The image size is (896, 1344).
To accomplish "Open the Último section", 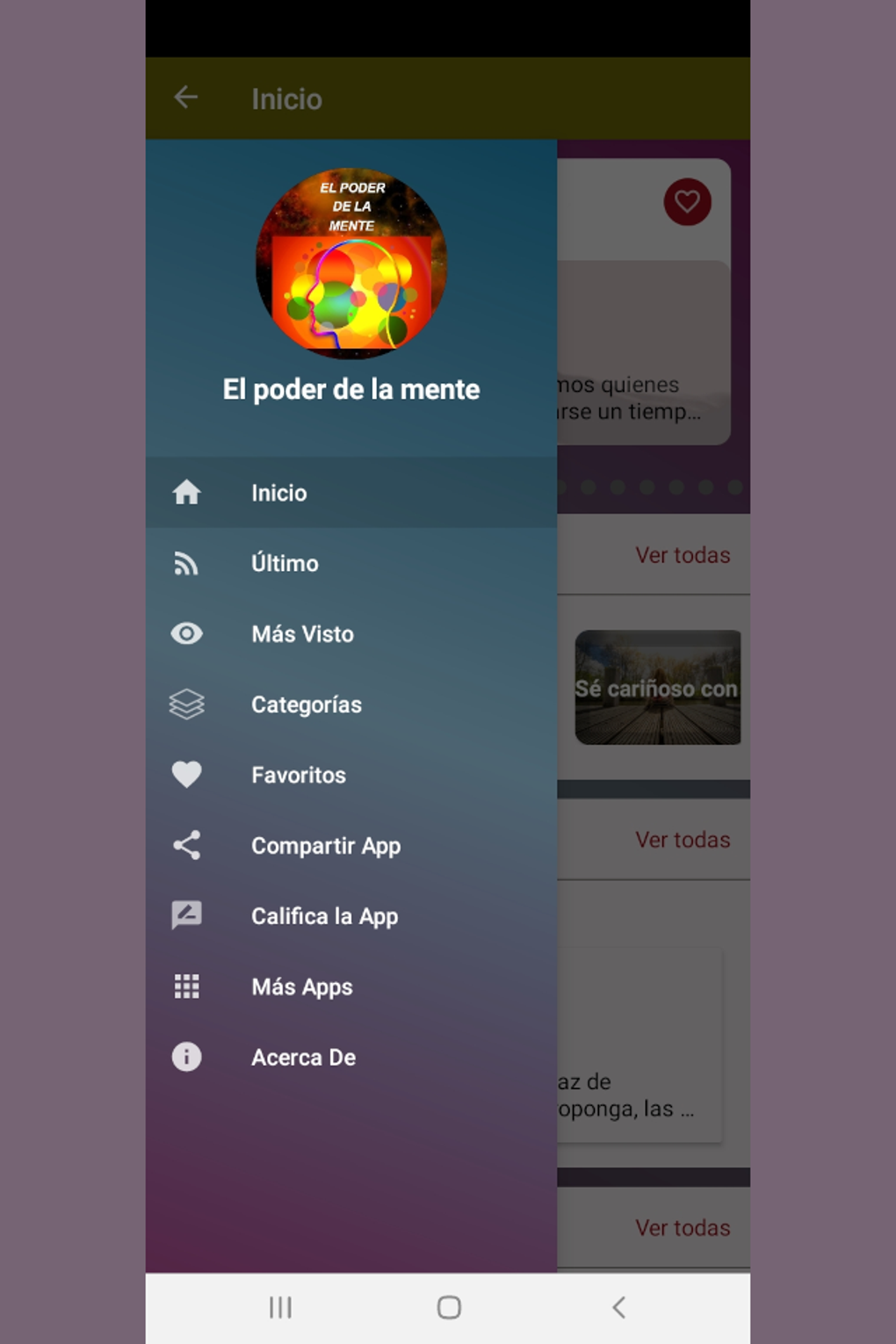I will (351, 563).
